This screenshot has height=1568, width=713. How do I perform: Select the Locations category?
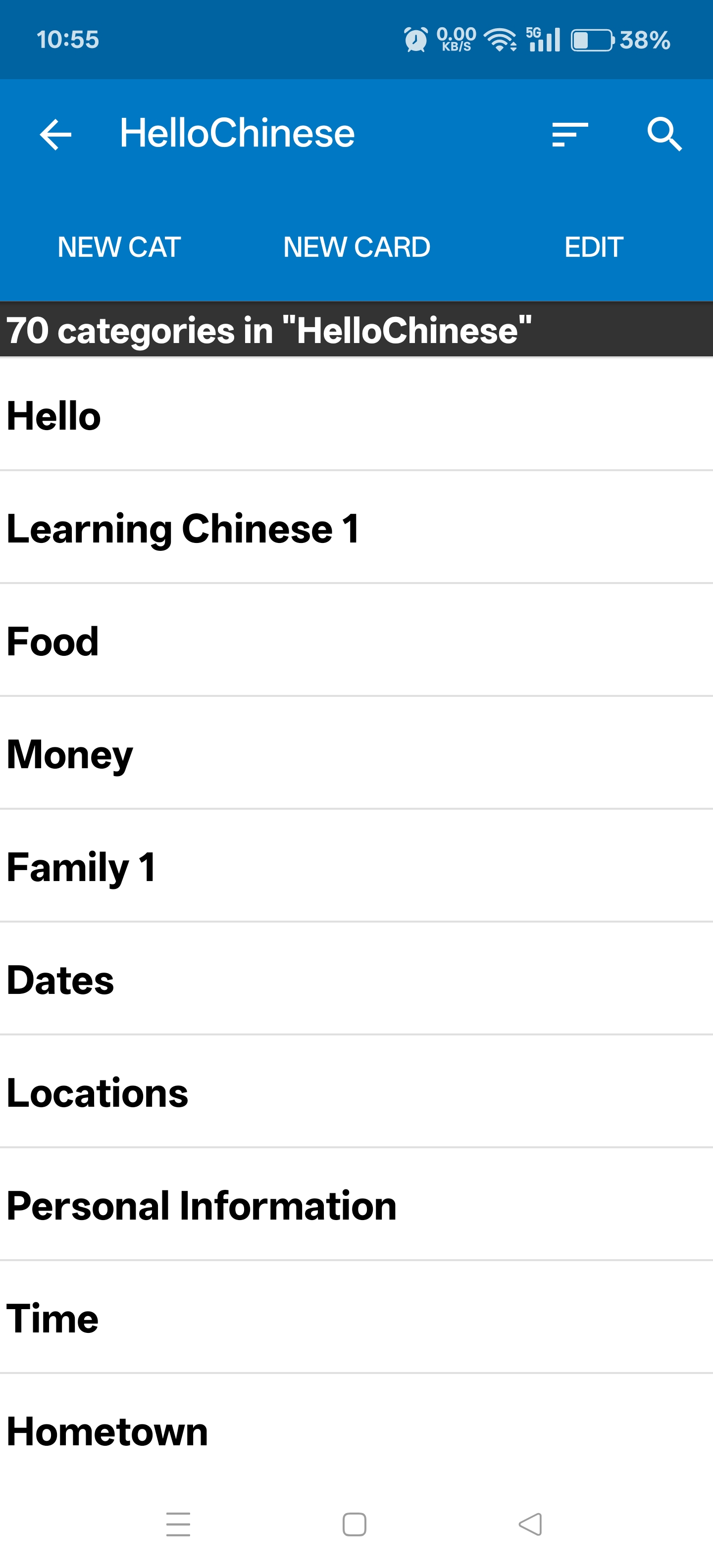(x=356, y=1092)
